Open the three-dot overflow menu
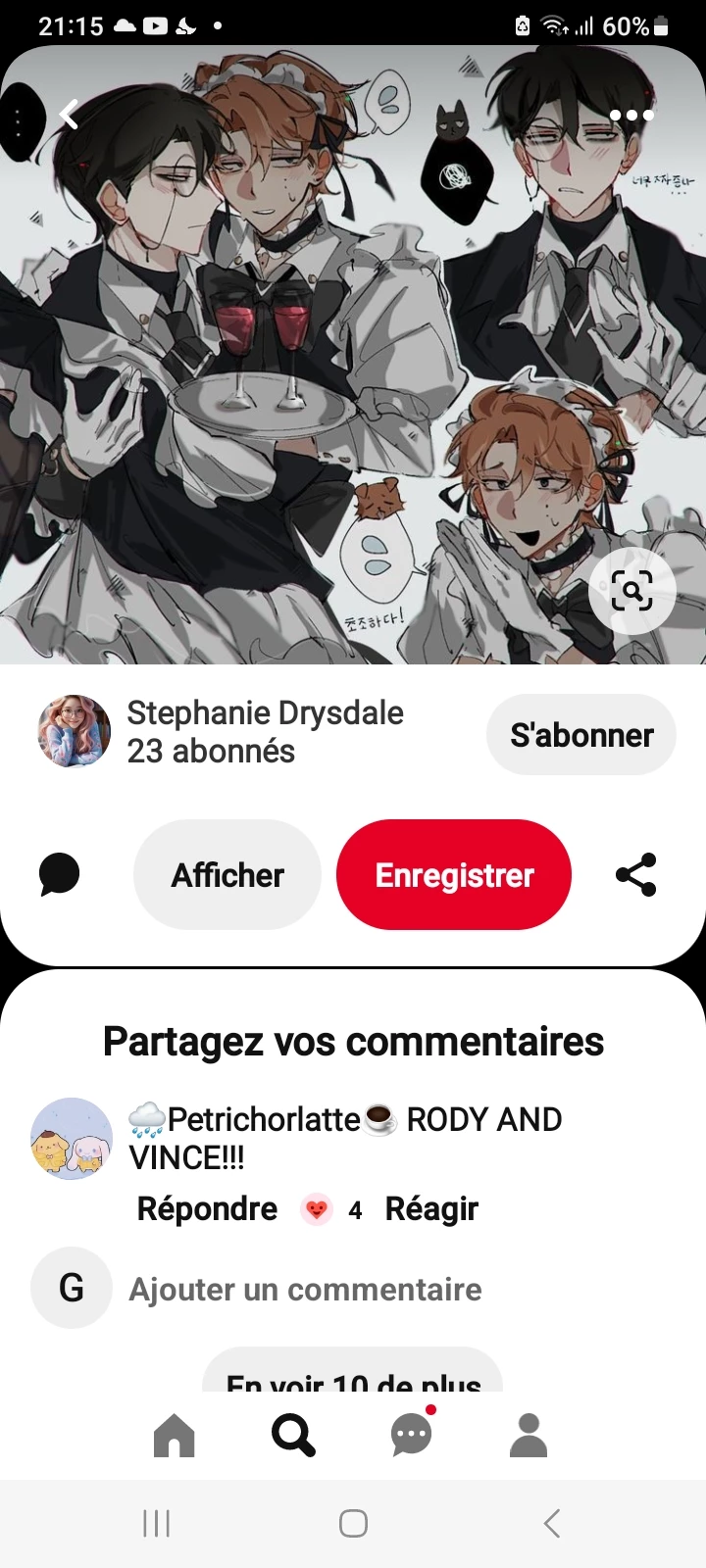The width and height of the screenshot is (706, 1568). [631, 115]
